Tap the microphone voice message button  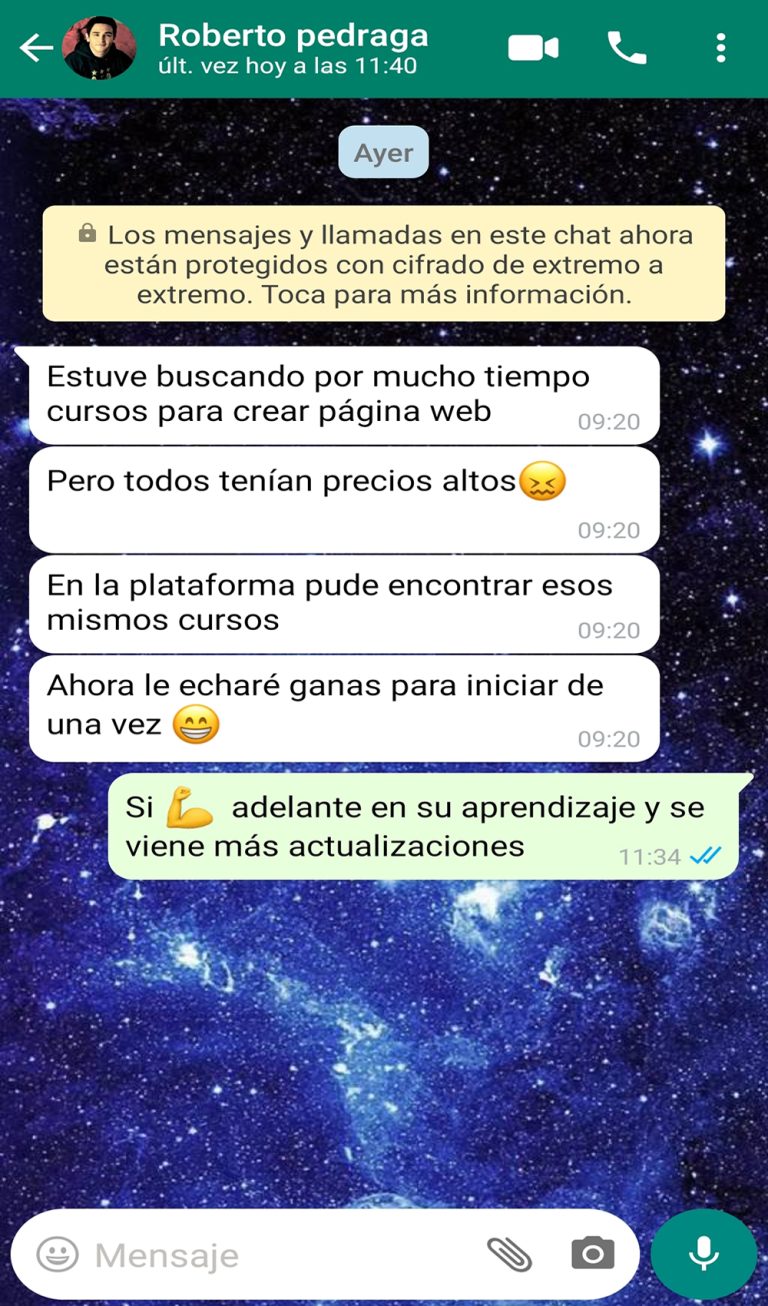(704, 1254)
